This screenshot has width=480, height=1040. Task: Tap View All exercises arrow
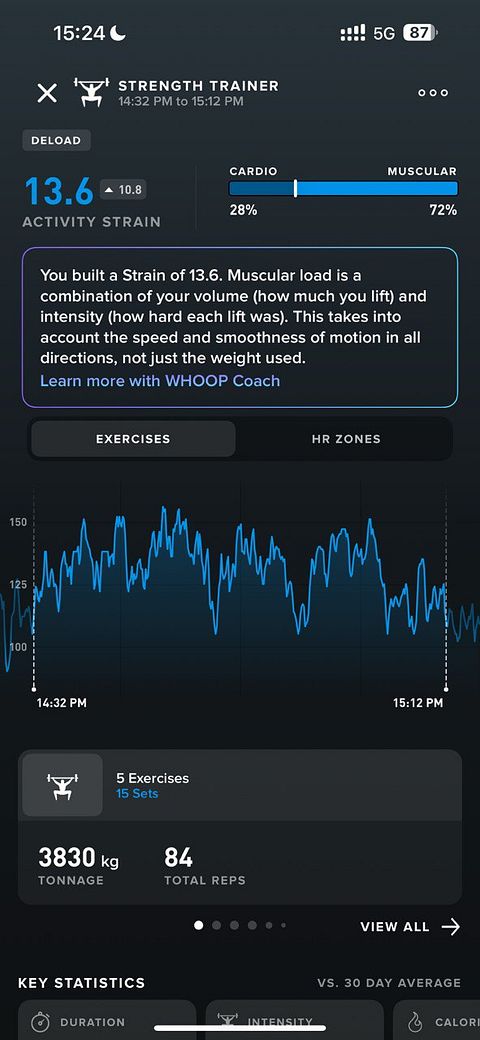point(410,927)
